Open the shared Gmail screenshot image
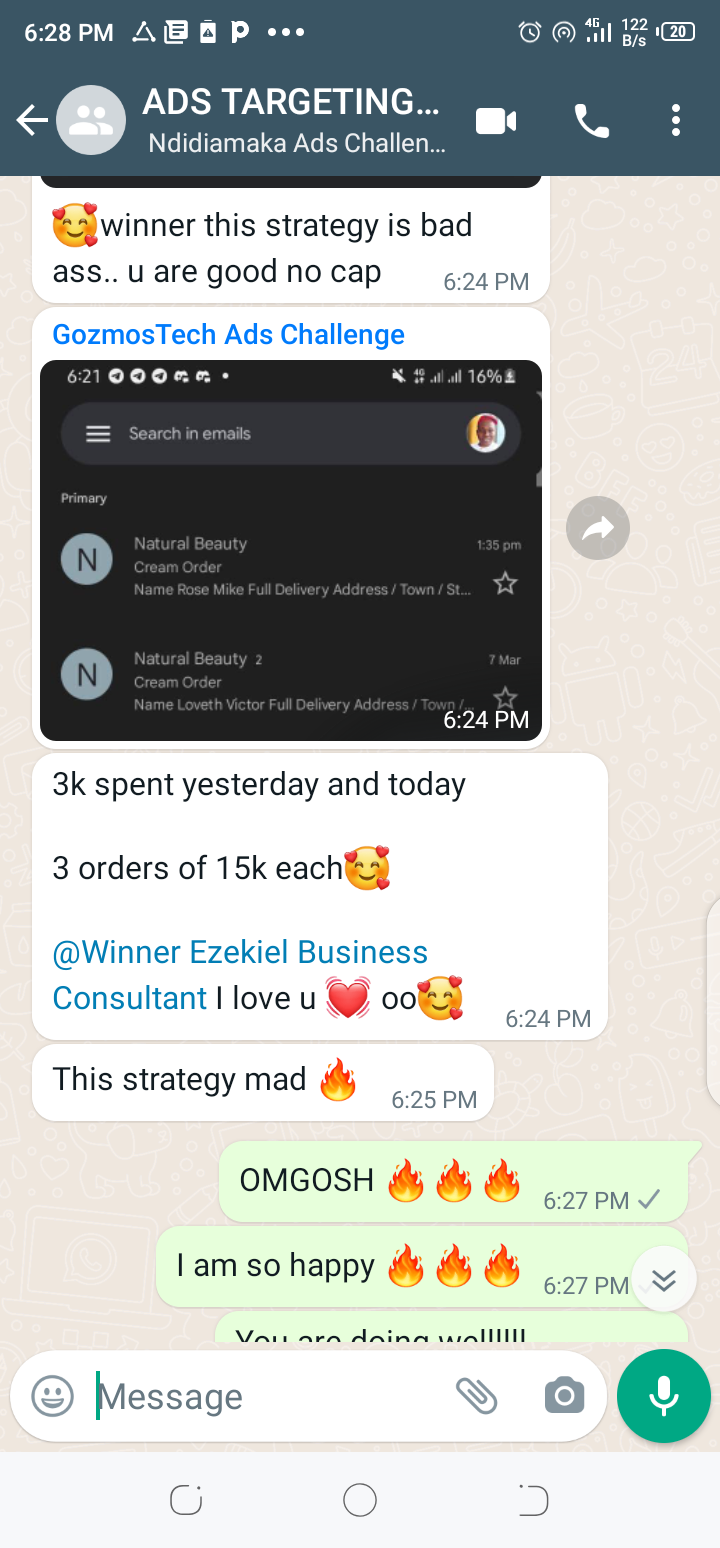 [x=290, y=550]
